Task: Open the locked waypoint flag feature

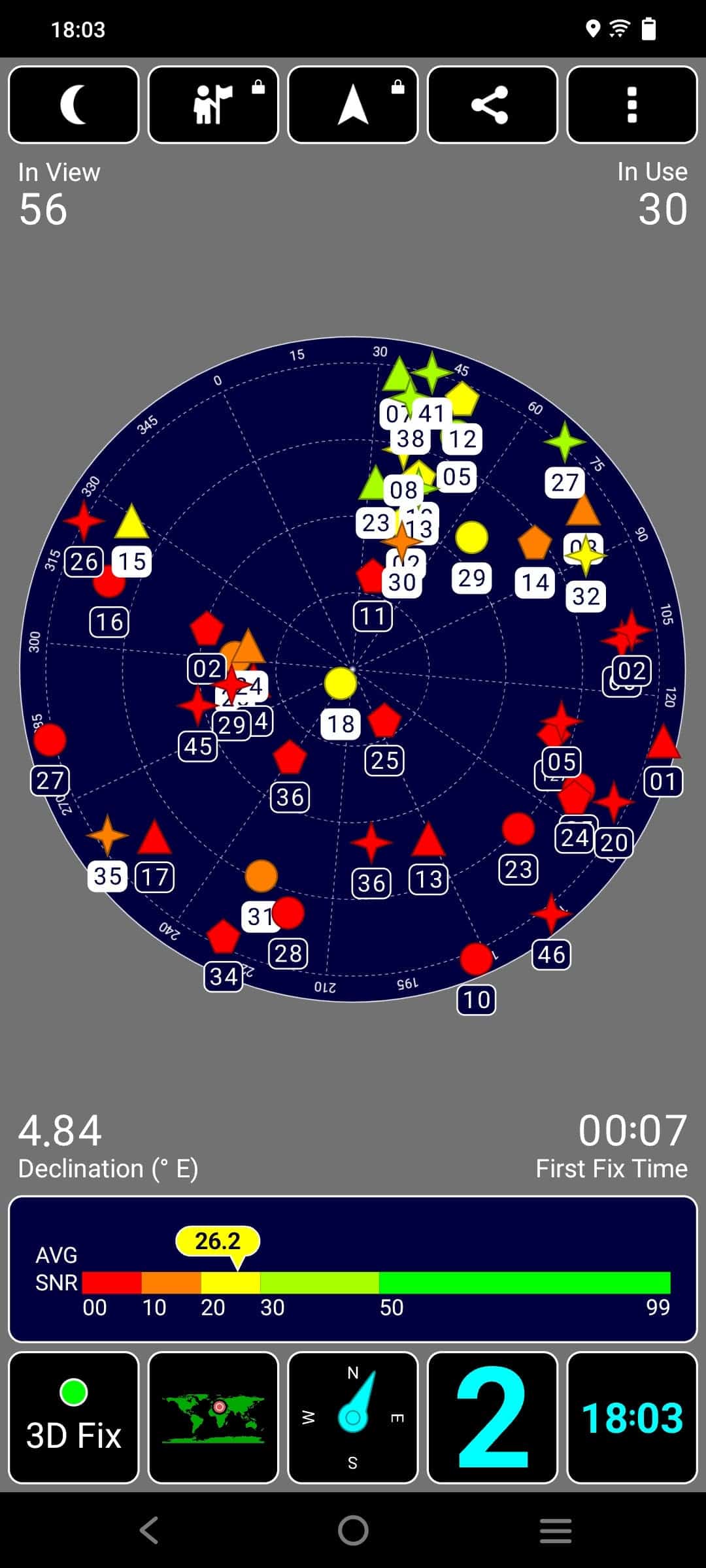Action: tap(214, 105)
